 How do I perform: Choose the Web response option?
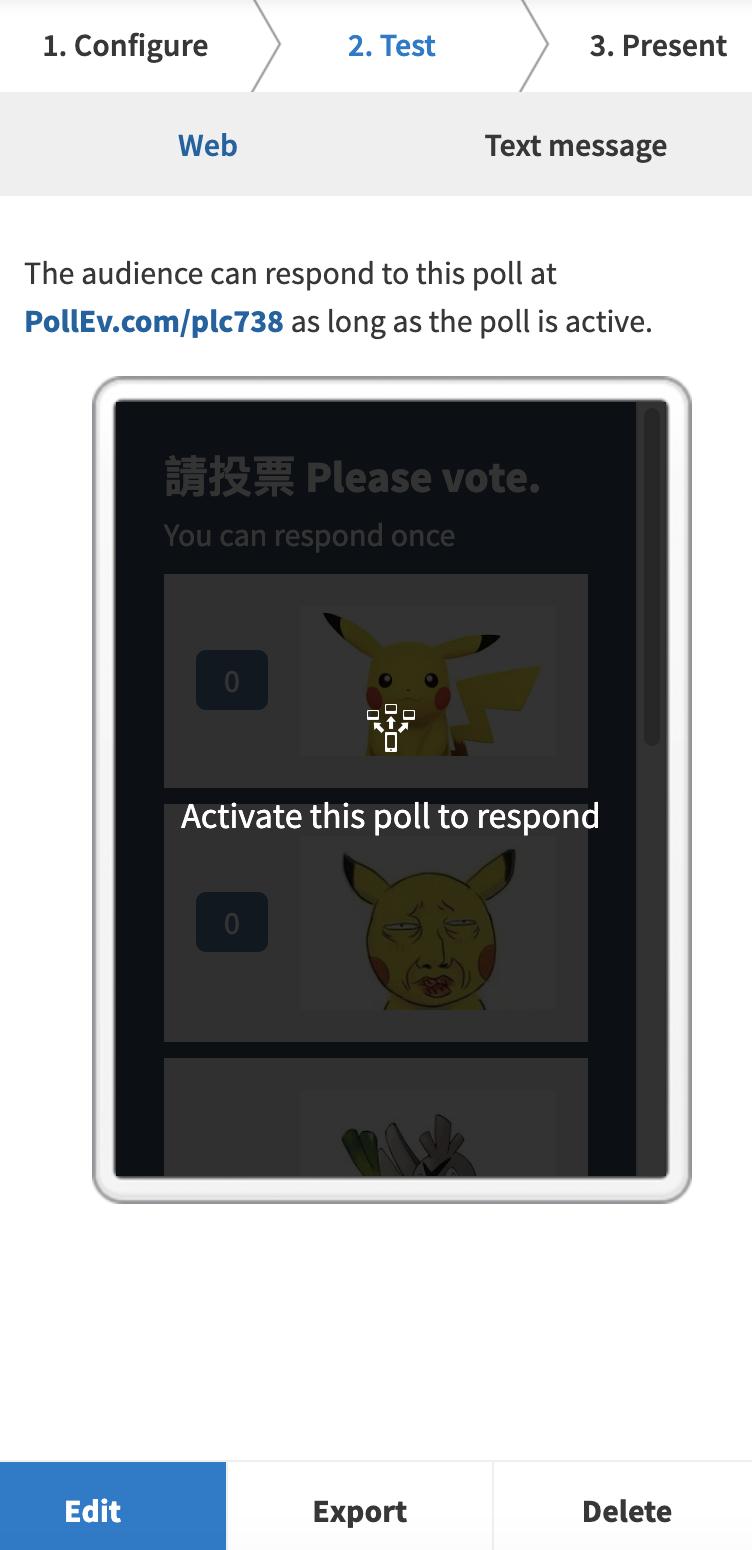207,146
